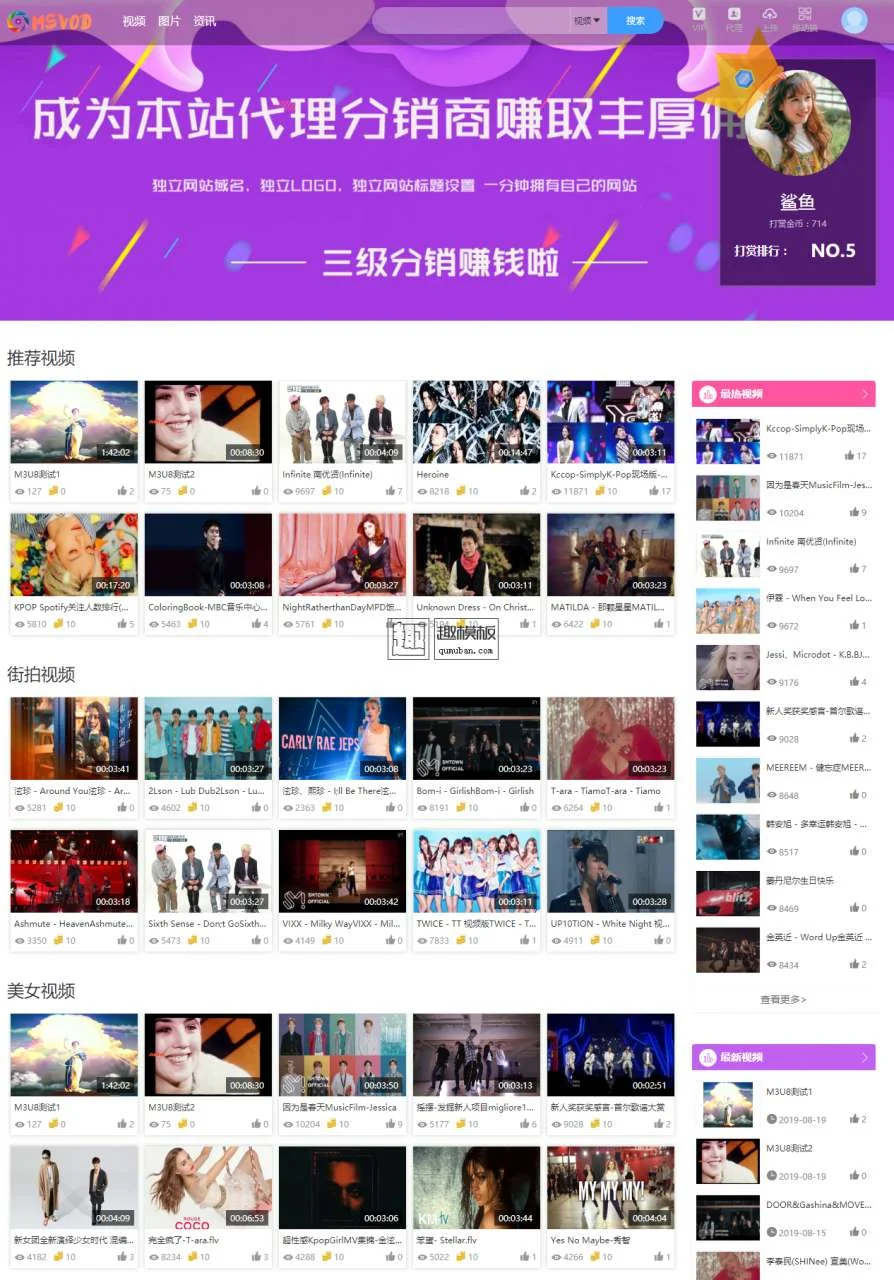Open the Yes No Maybe video card
894x1280 pixels.
click(x=610, y=1187)
